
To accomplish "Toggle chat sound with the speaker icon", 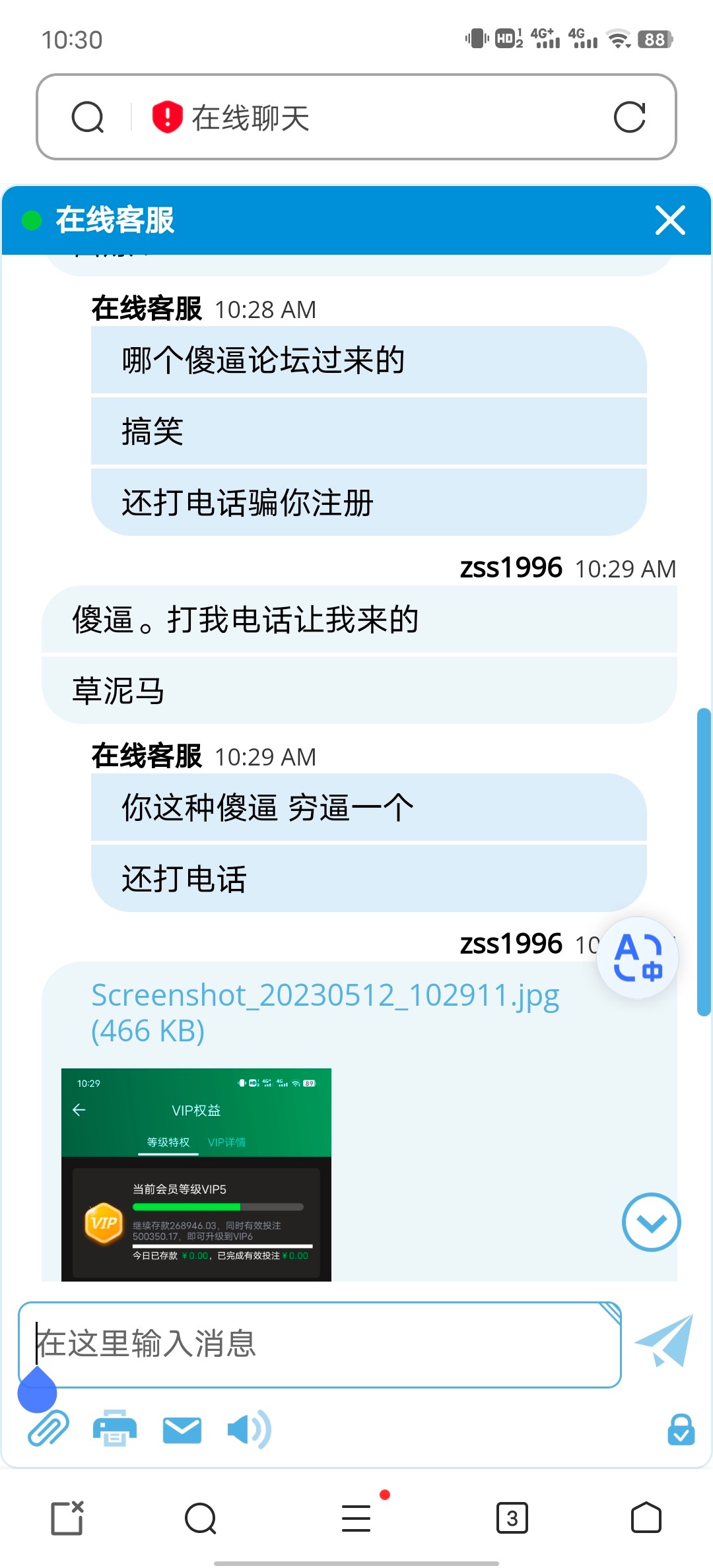I will [x=248, y=1429].
